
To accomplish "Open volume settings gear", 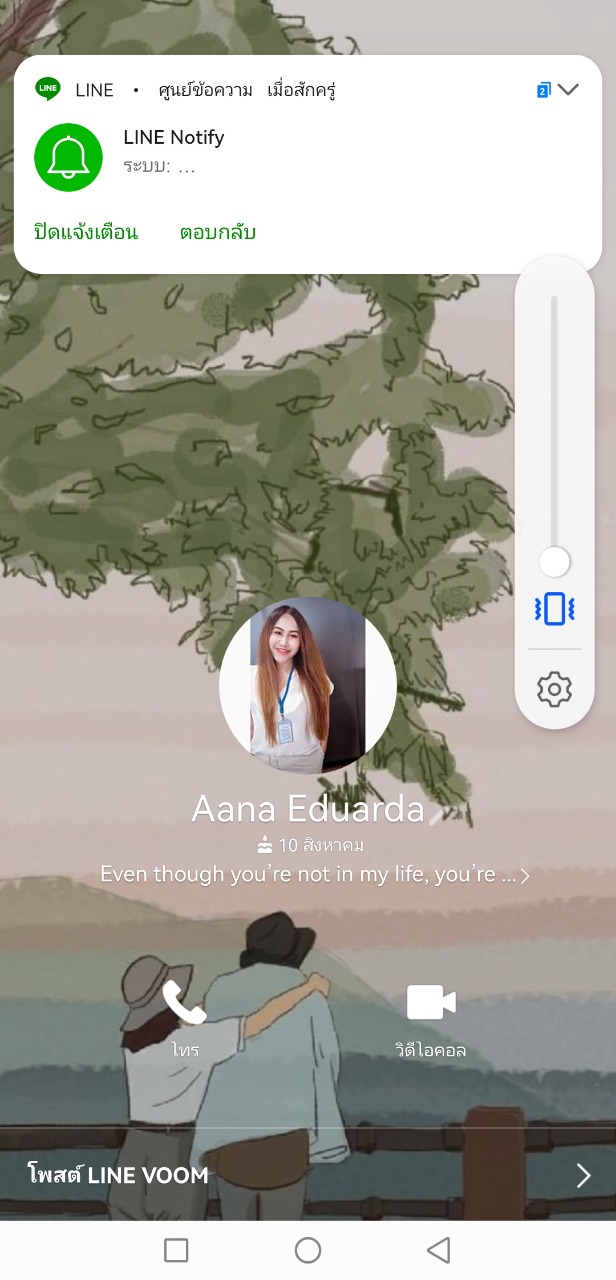I will click(554, 689).
